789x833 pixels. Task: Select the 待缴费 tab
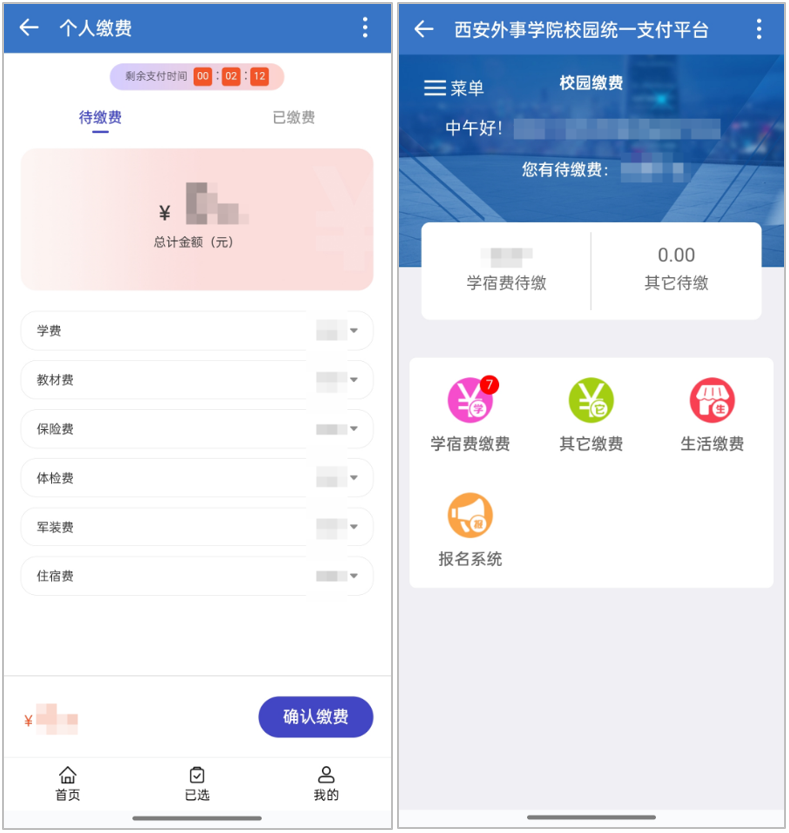pos(100,118)
